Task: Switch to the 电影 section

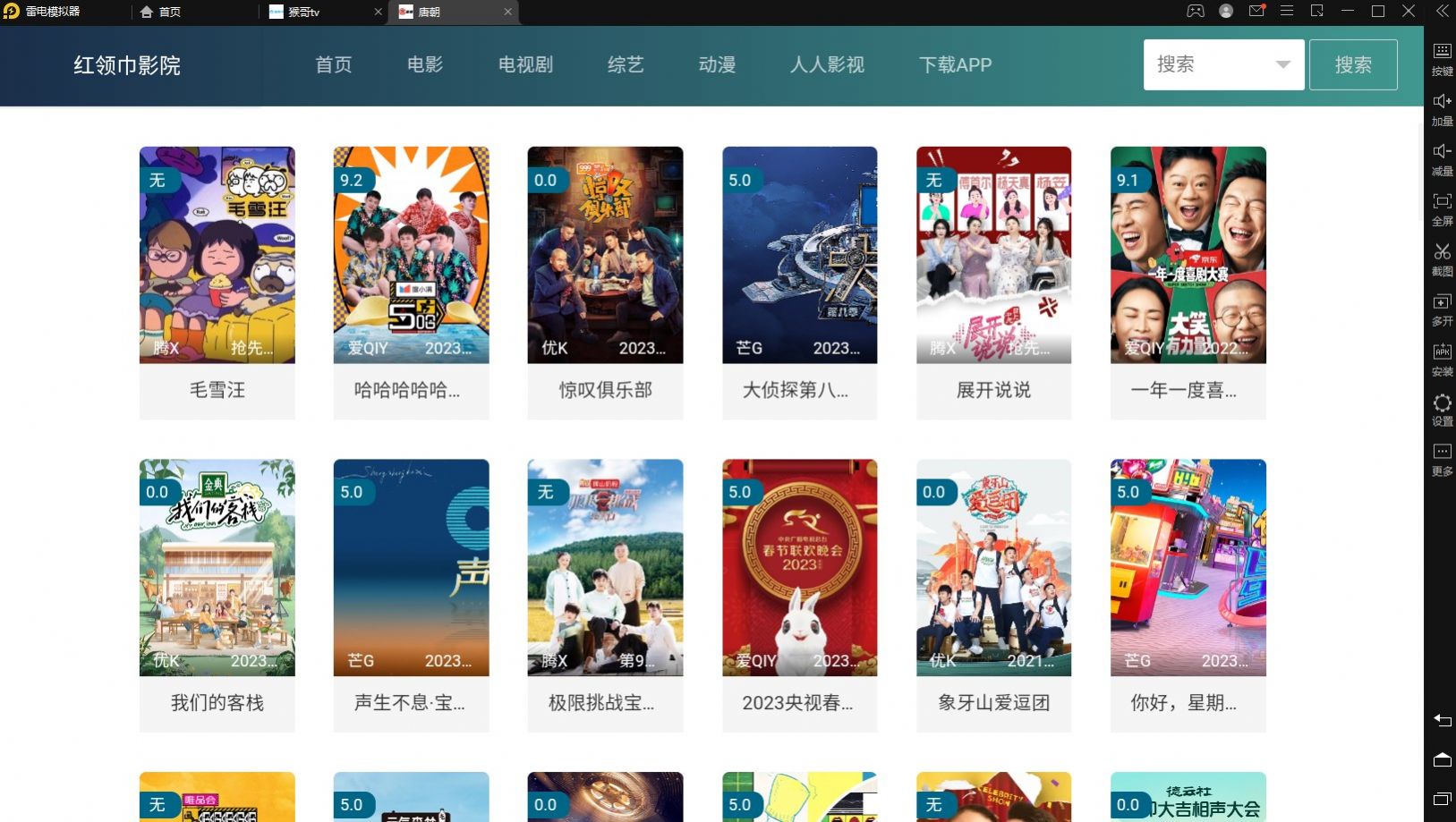Action: (x=424, y=65)
